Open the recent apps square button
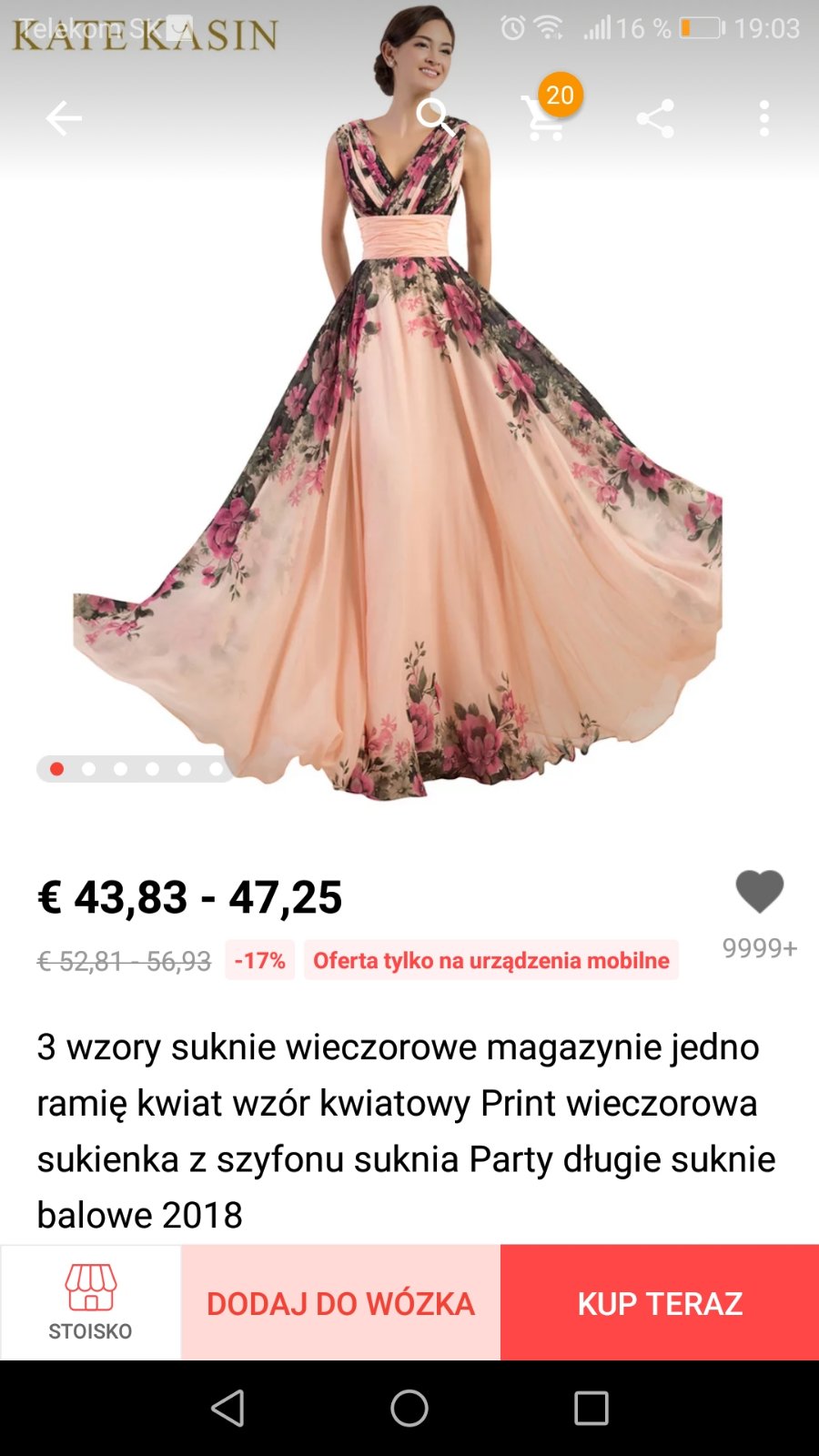The height and width of the screenshot is (1456, 819). (591, 1408)
